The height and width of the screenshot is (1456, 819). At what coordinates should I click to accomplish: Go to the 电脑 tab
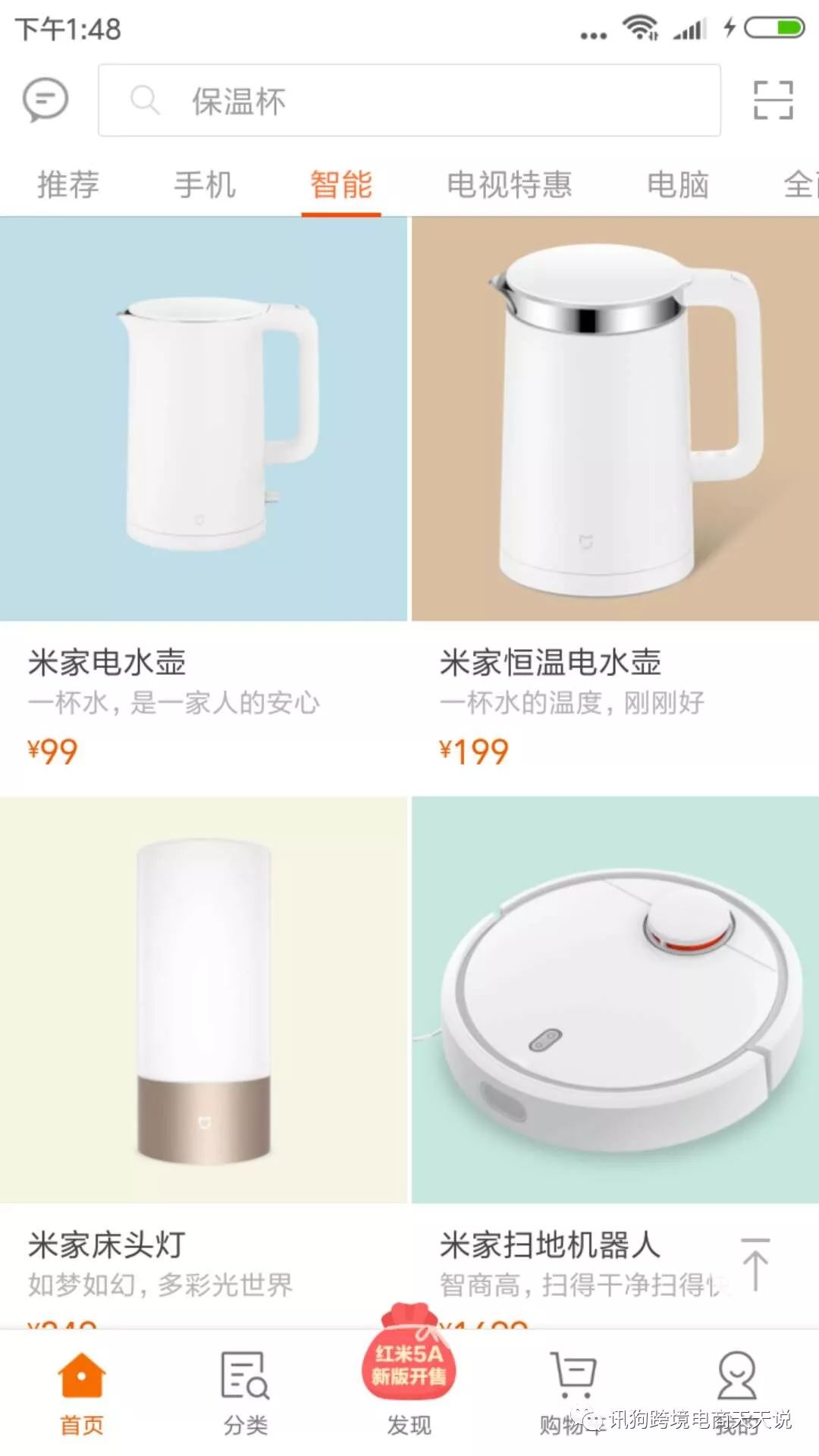pyautogui.click(x=678, y=185)
